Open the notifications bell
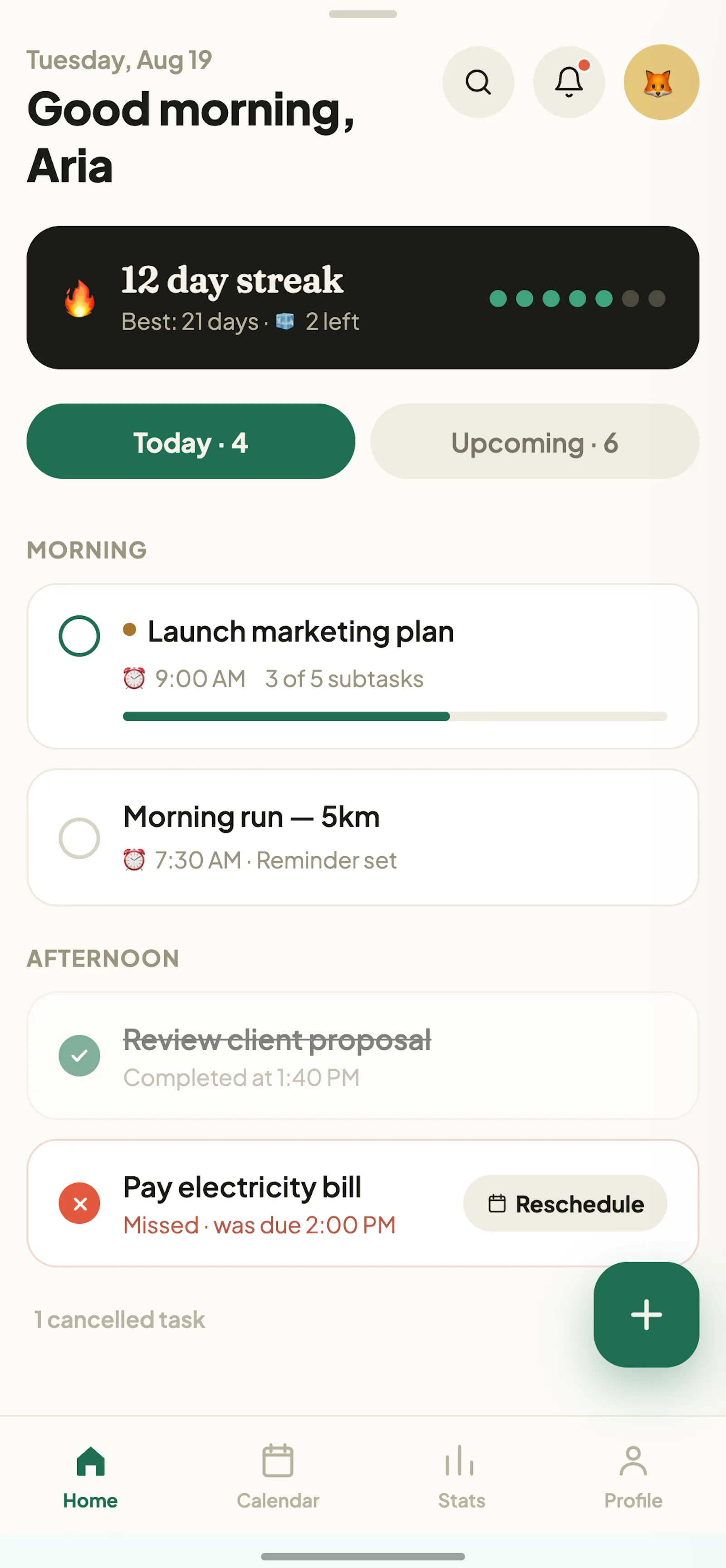This screenshot has width=726, height=1568. pos(569,82)
